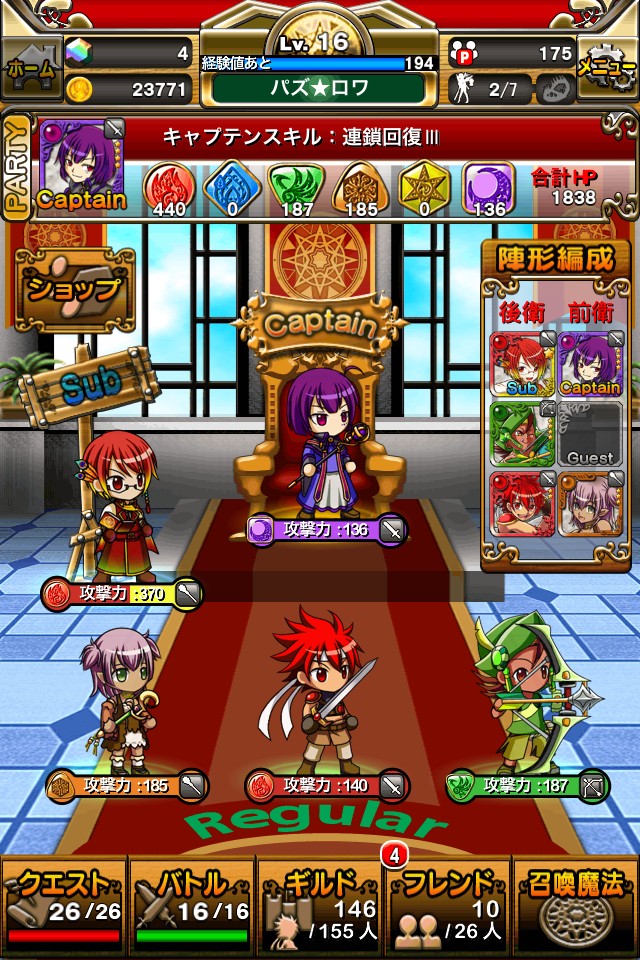Open the 陣形編成 formation editor
The height and width of the screenshot is (960, 640).
pyautogui.click(x=556, y=259)
